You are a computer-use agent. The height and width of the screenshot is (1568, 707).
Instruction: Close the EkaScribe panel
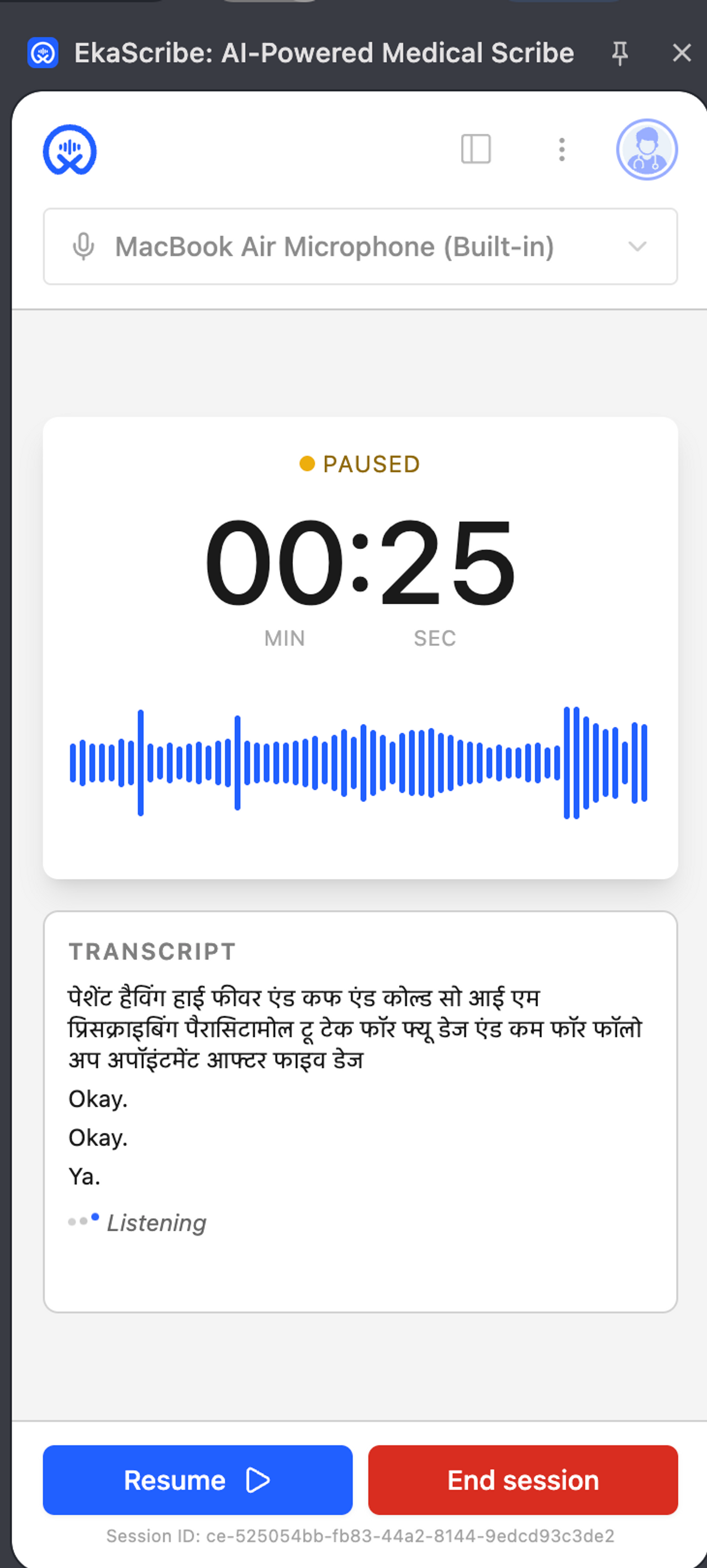682,54
